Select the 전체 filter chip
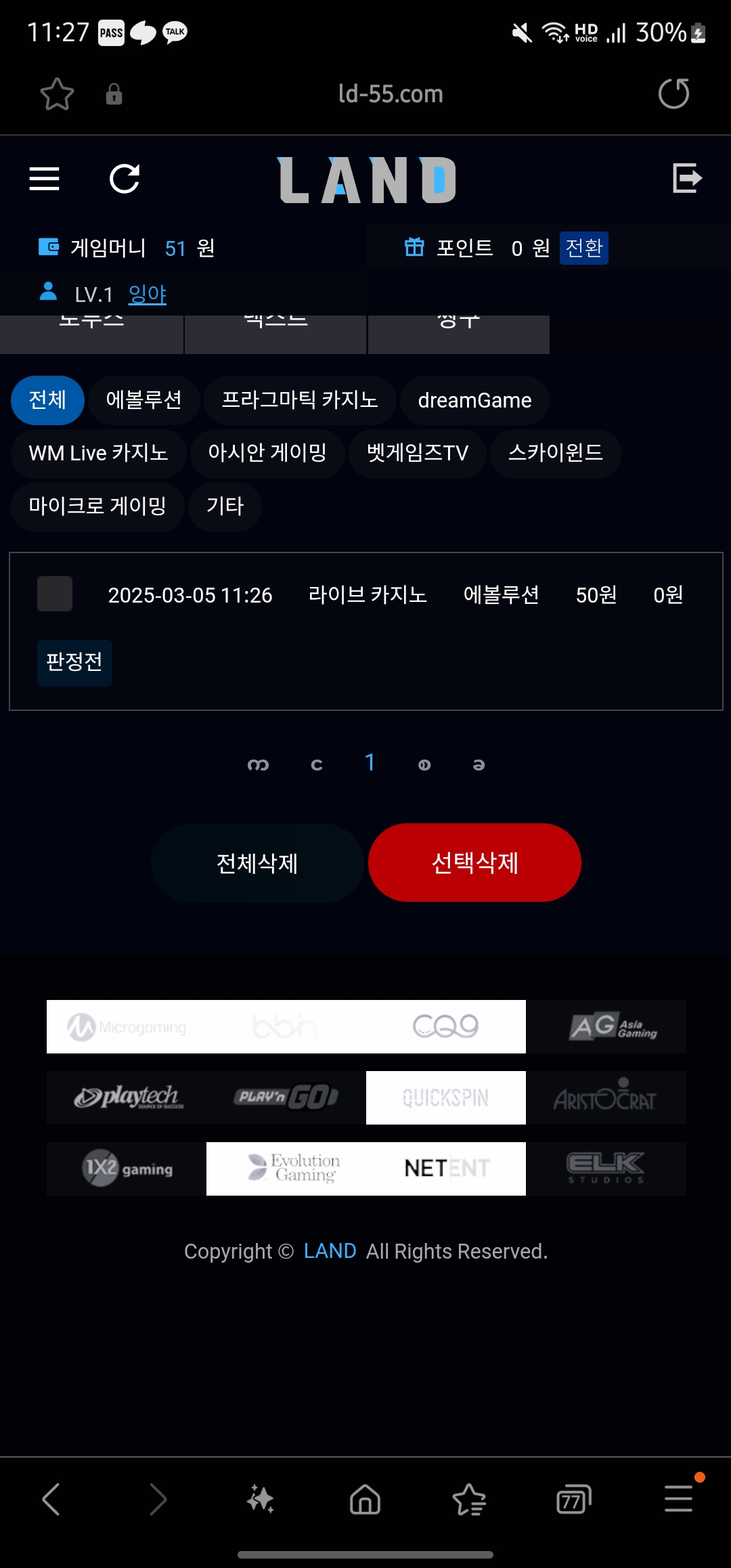 [47, 400]
